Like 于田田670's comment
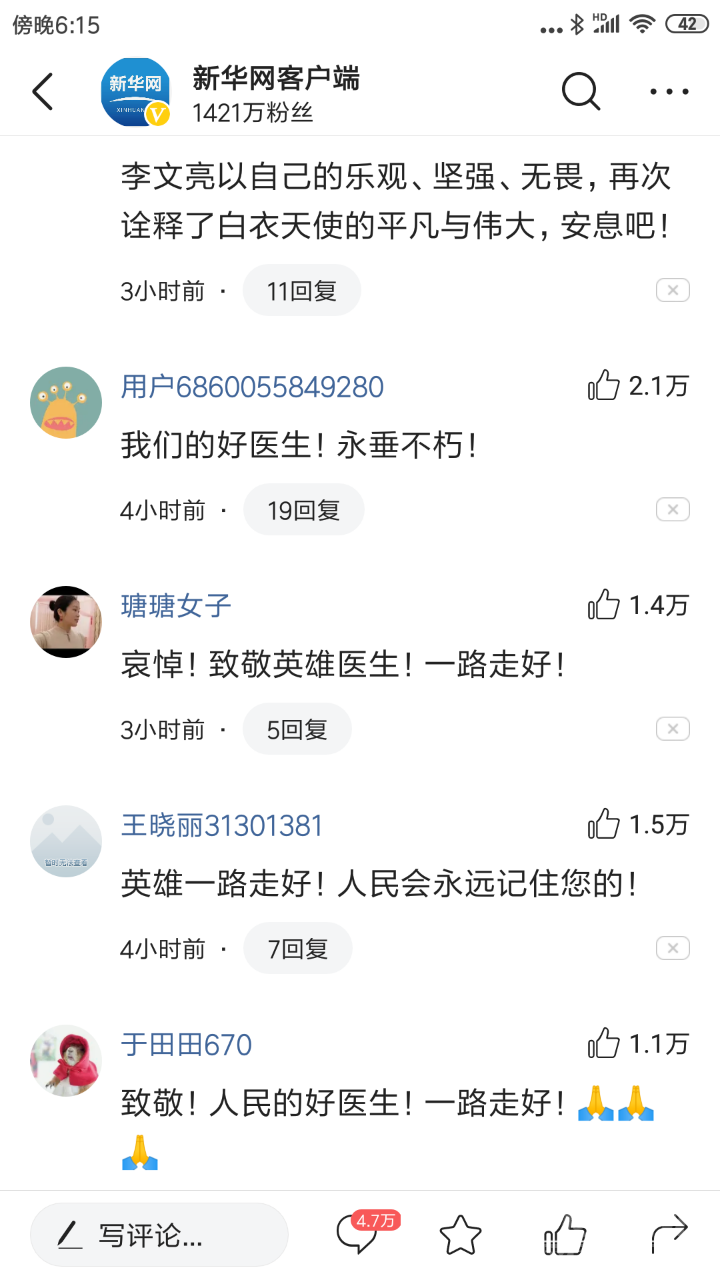Viewport: 720px width, 1280px height. pyautogui.click(x=604, y=1044)
